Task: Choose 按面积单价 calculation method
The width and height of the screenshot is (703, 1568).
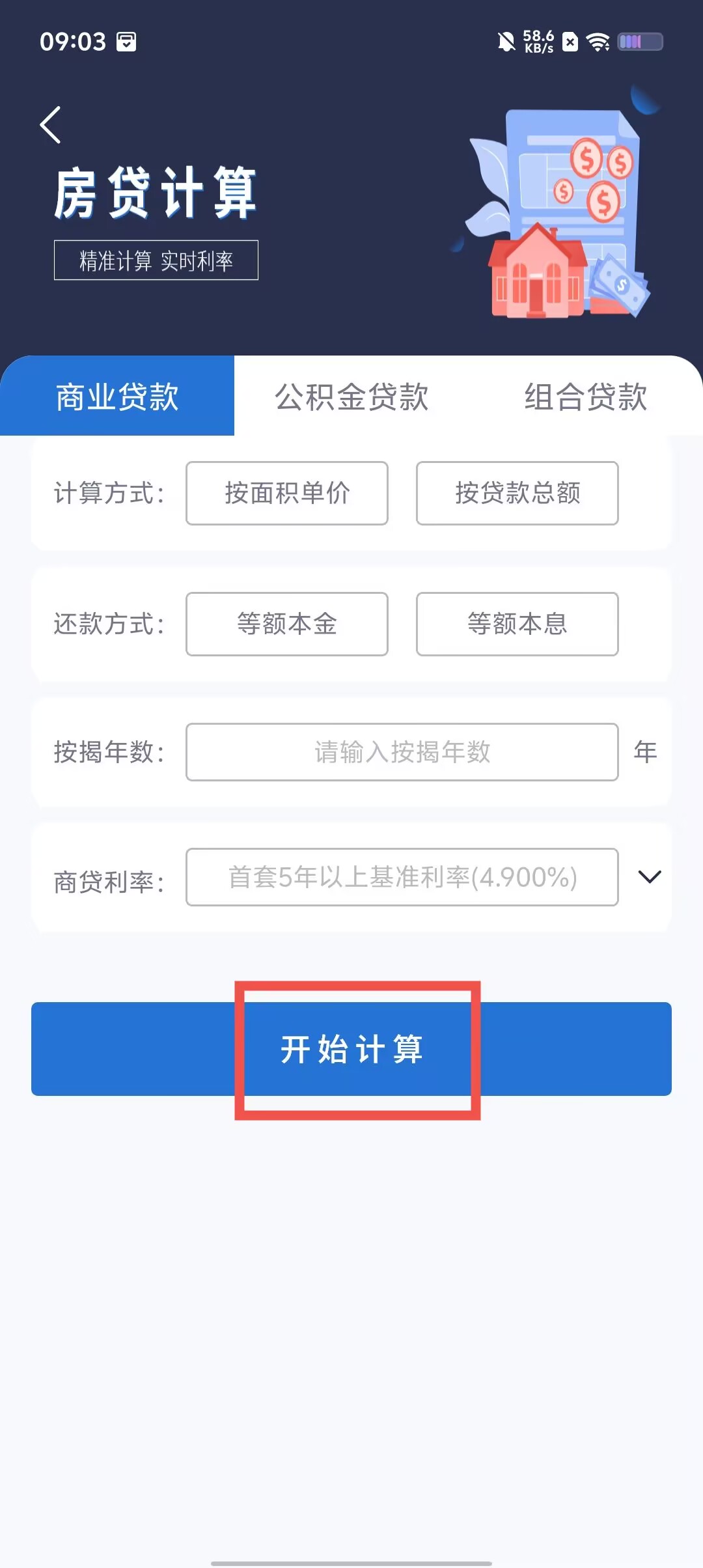Action: click(x=287, y=493)
